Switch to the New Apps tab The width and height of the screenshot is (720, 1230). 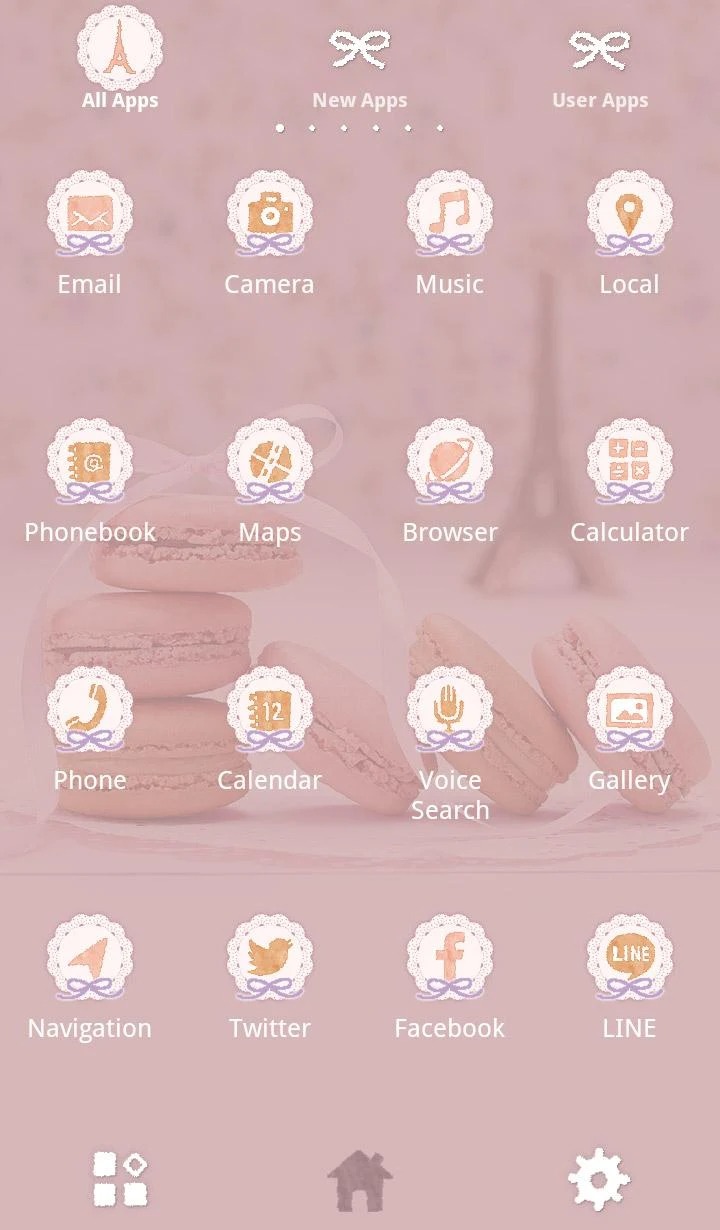[360, 68]
